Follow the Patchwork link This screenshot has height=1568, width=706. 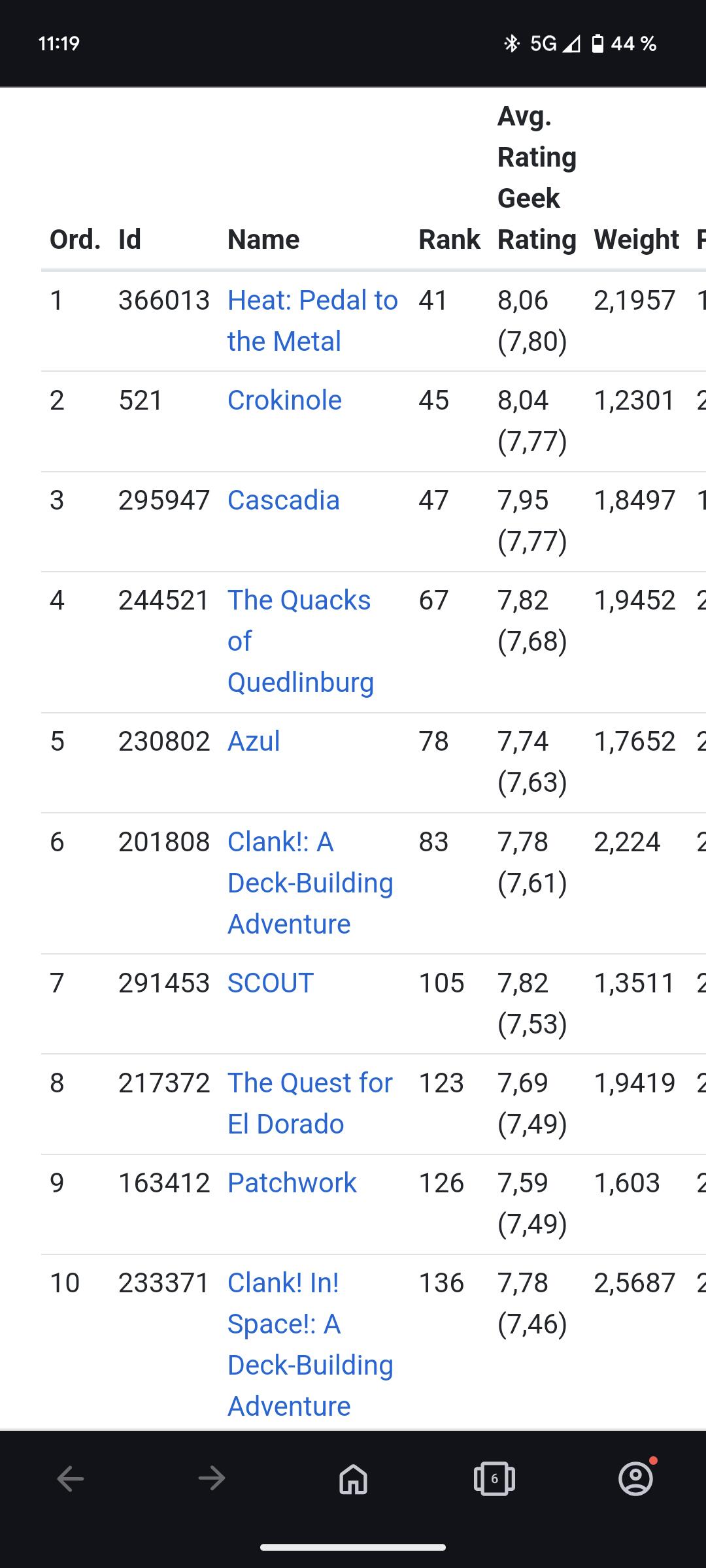292,1183
